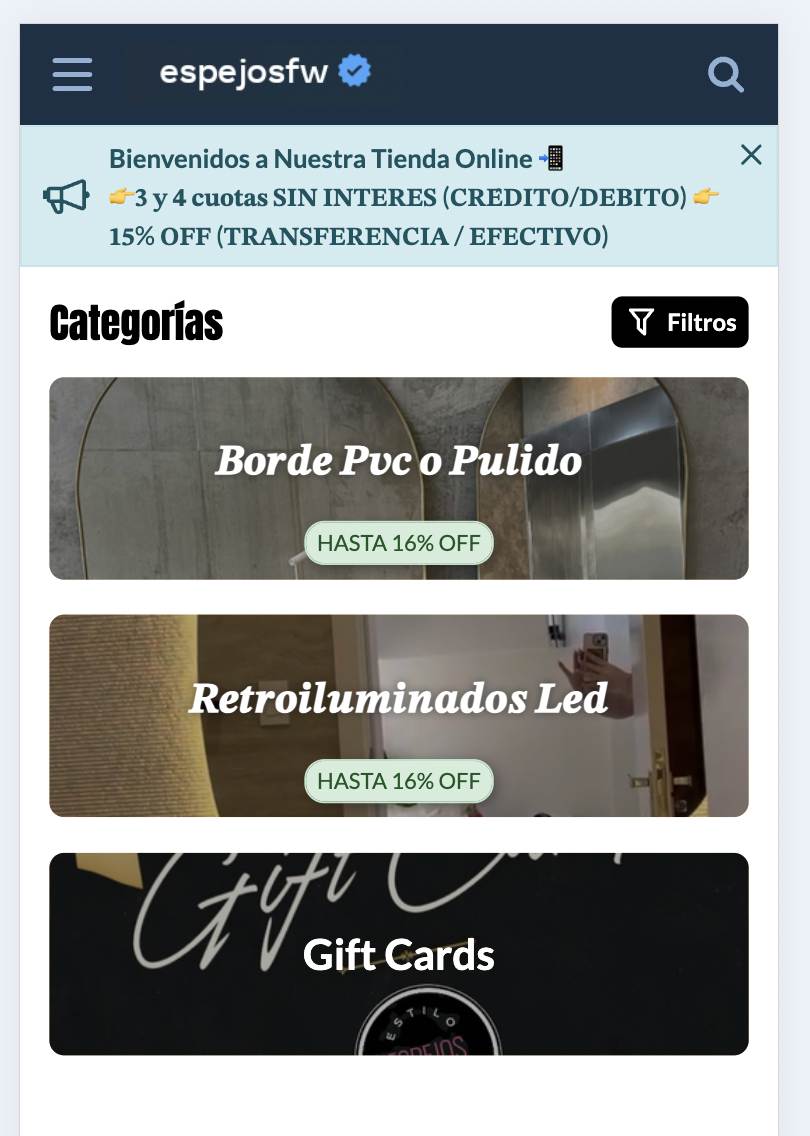This screenshot has height=1136, width=810.
Task: Open the Borde Pvc o Pulido category
Action: tap(398, 478)
